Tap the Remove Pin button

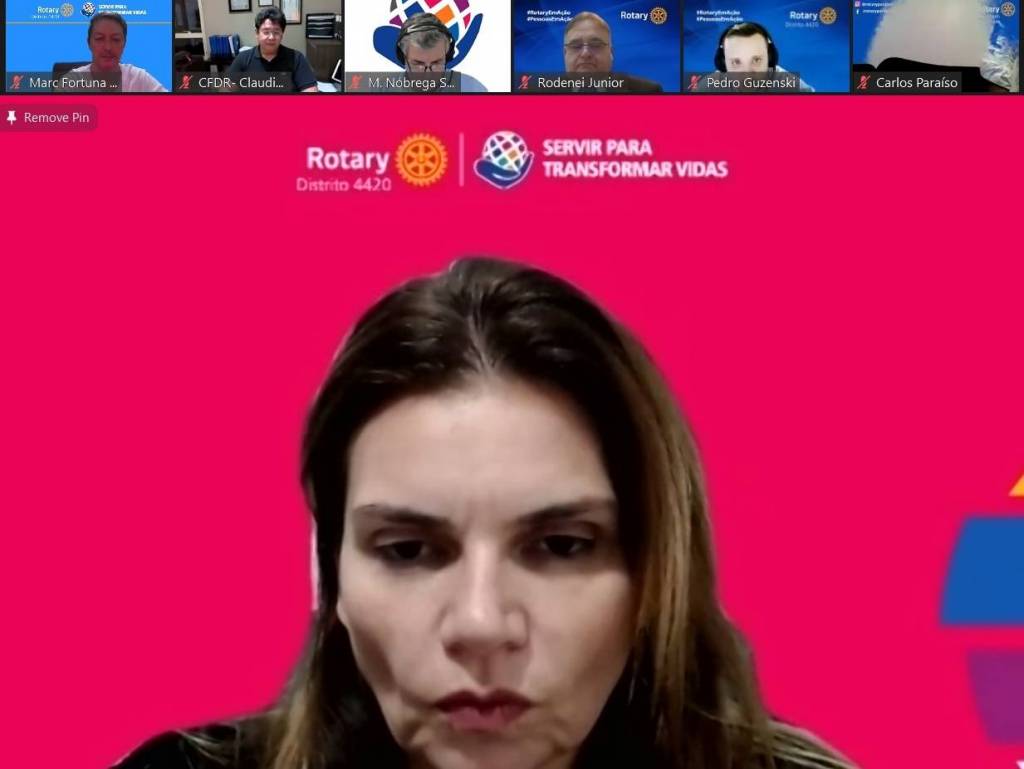tap(49, 118)
